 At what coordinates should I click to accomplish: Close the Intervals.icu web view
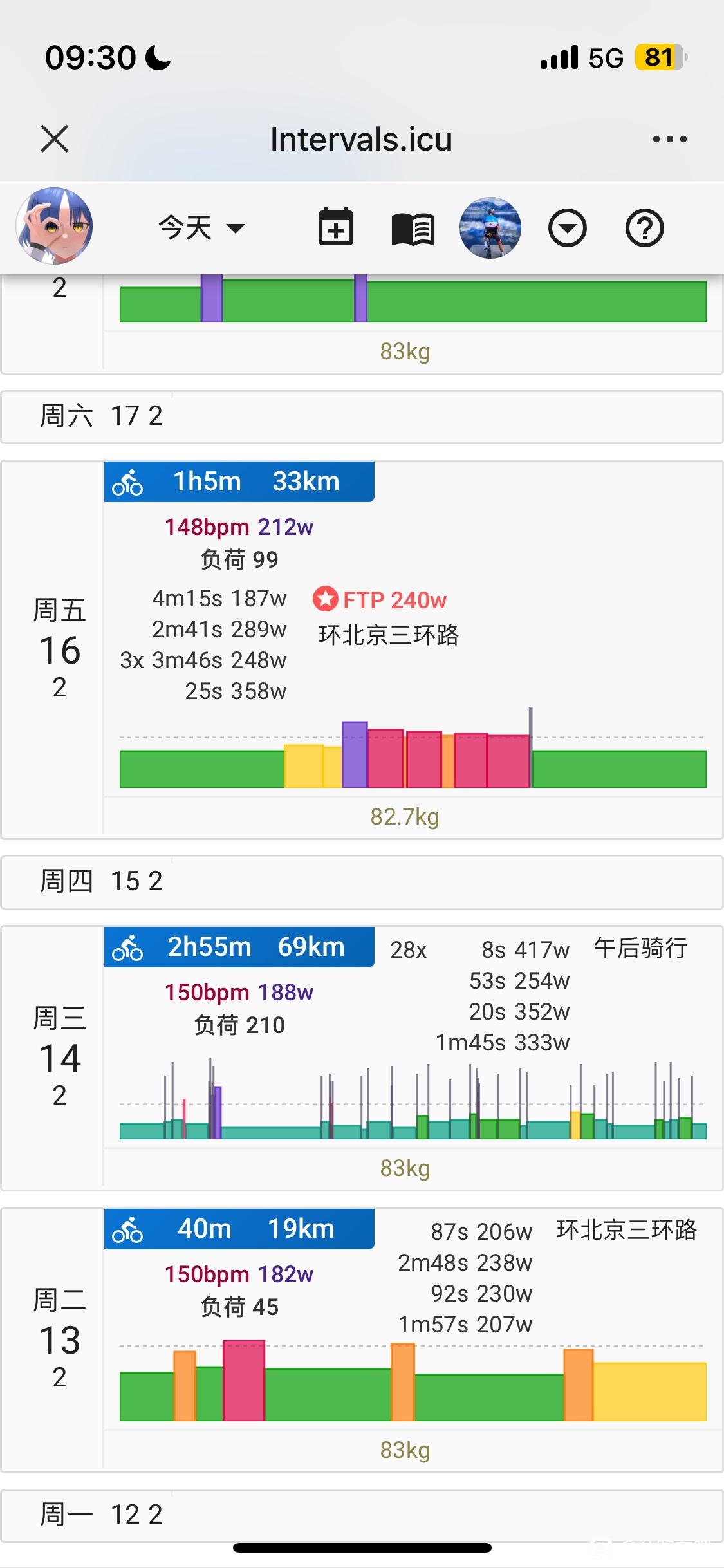55,139
